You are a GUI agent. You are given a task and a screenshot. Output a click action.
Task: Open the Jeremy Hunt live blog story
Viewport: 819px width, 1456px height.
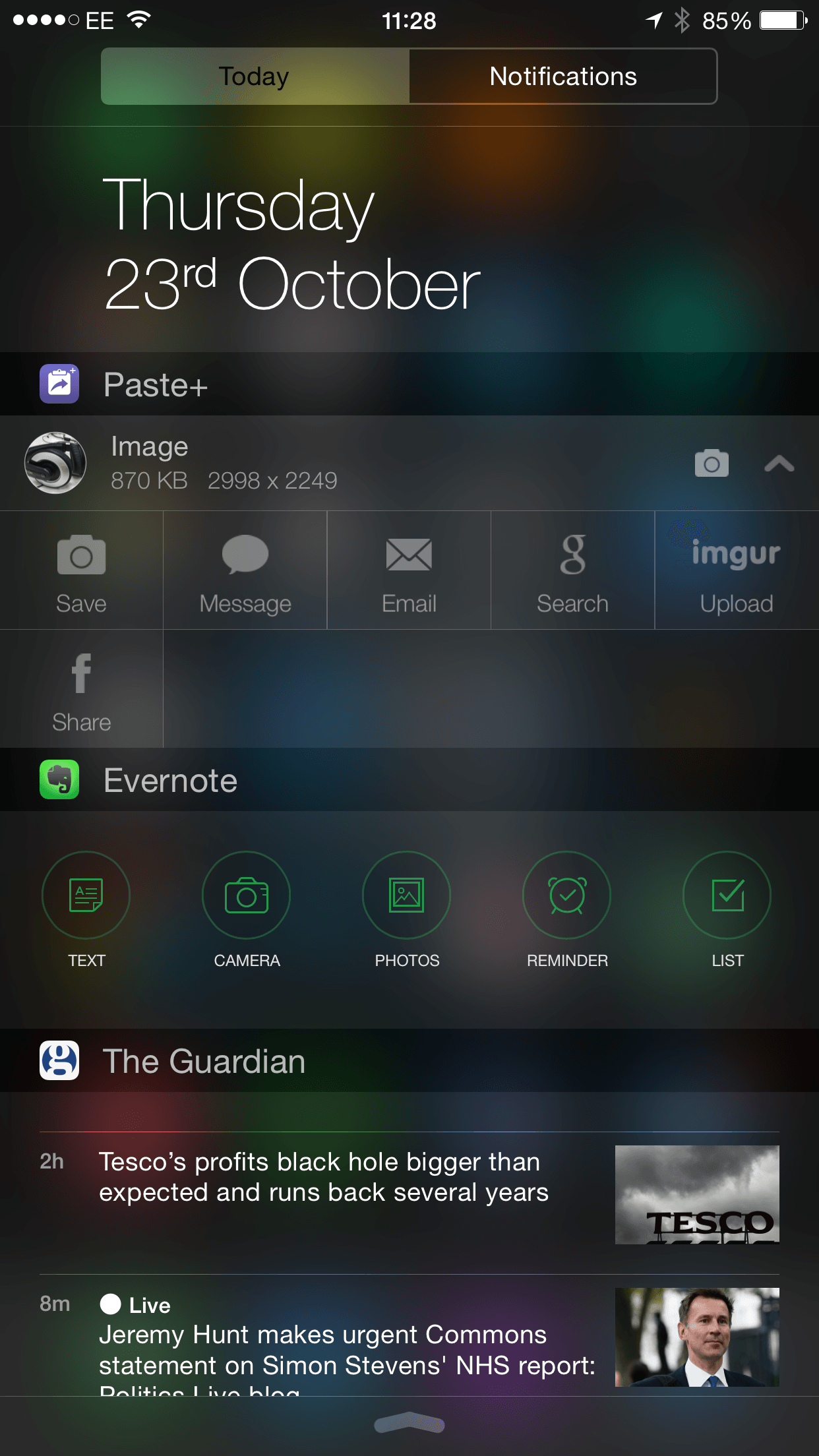click(409, 1336)
